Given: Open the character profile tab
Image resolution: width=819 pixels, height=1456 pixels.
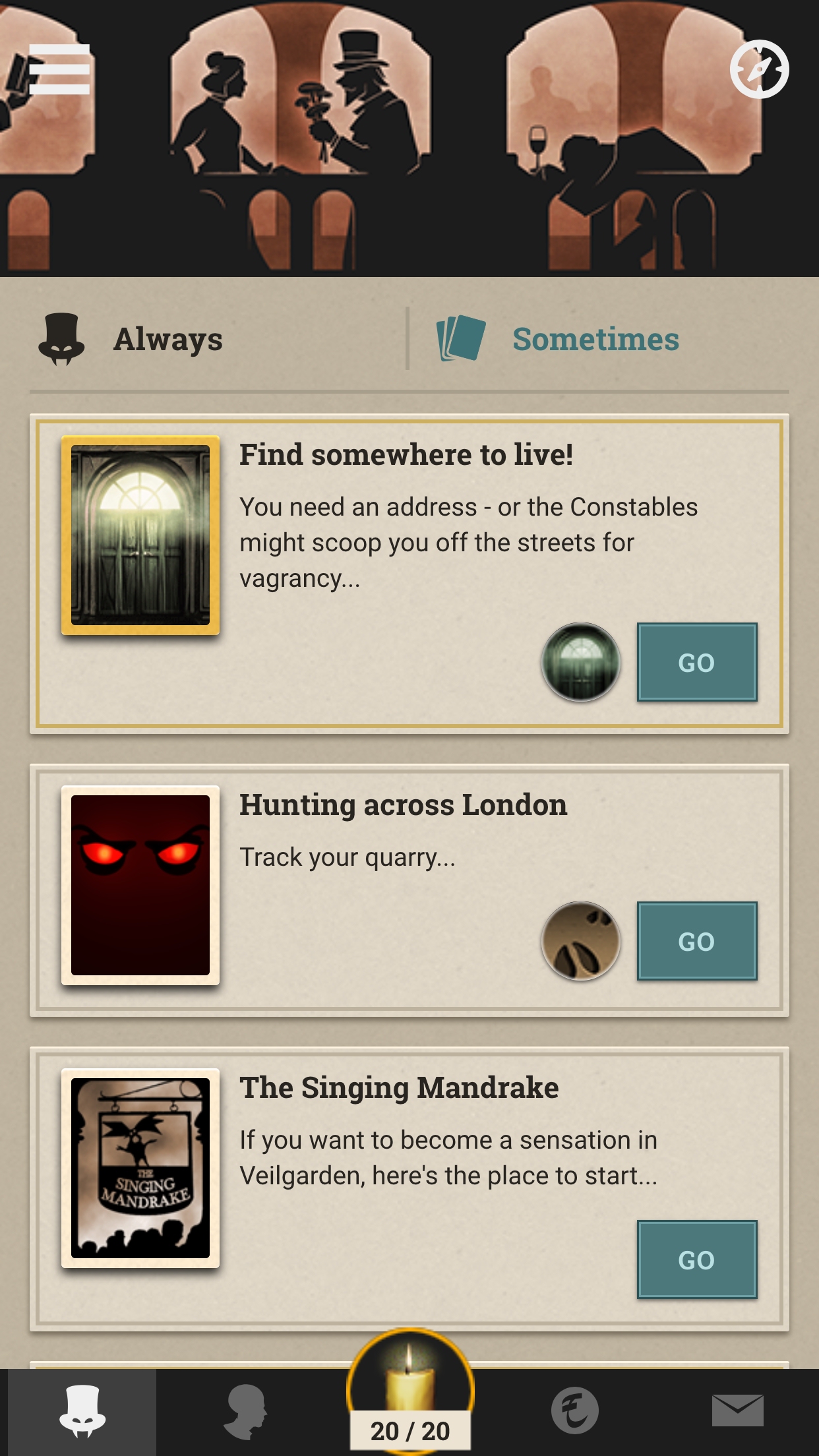Looking at the screenshot, I should [245, 1412].
